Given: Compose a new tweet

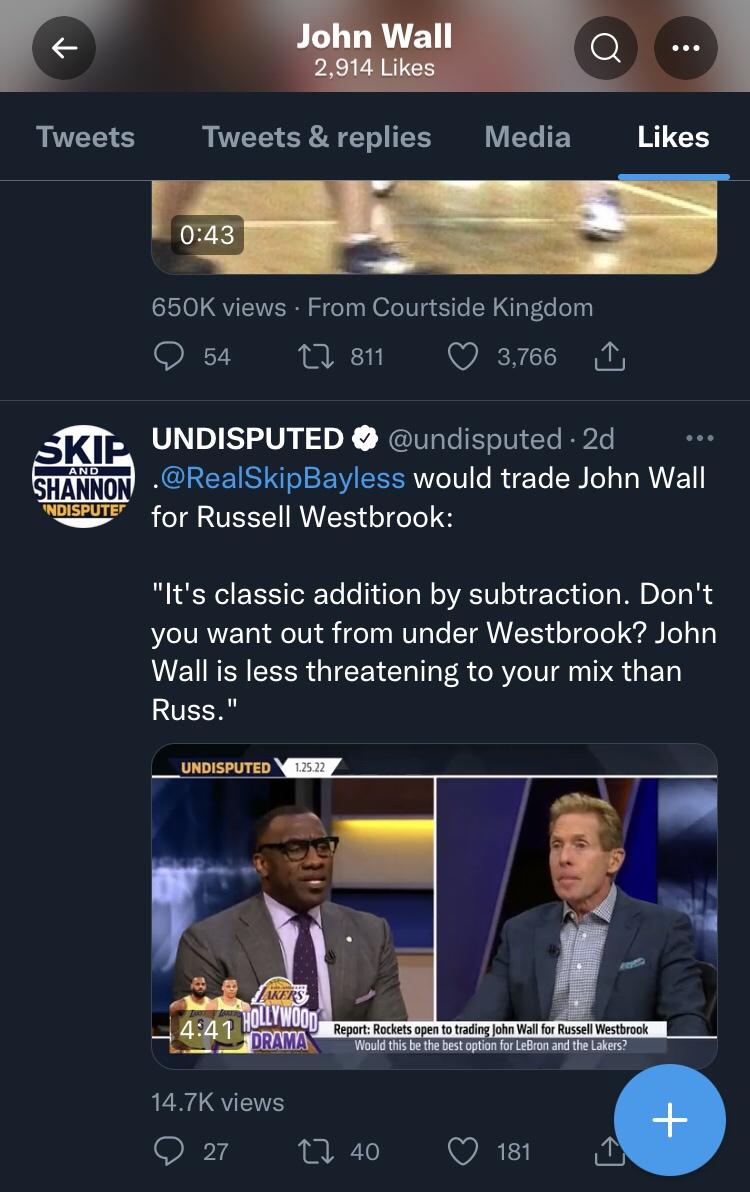Looking at the screenshot, I should click(x=669, y=1120).
